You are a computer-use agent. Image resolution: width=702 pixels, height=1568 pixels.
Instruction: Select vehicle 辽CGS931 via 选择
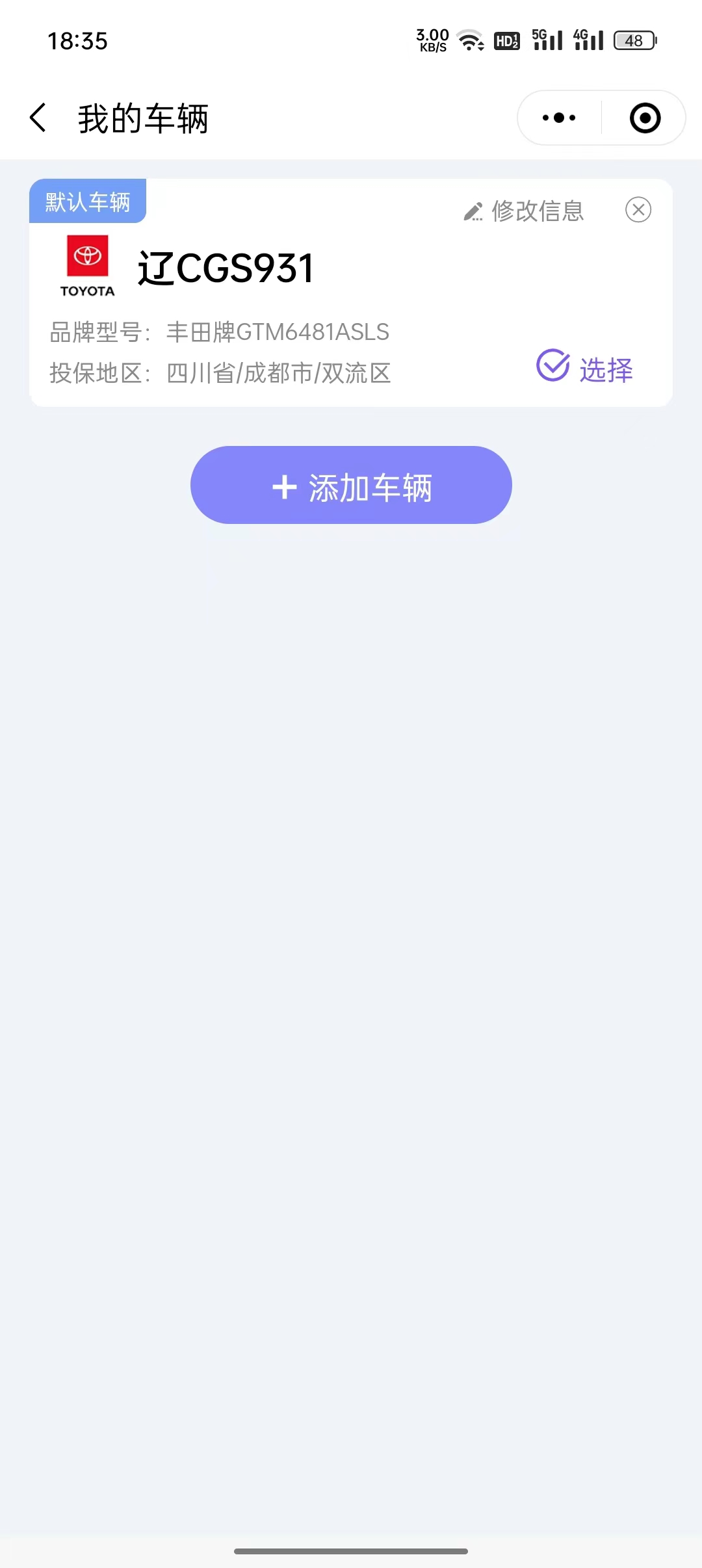click(x=584, y=368)
